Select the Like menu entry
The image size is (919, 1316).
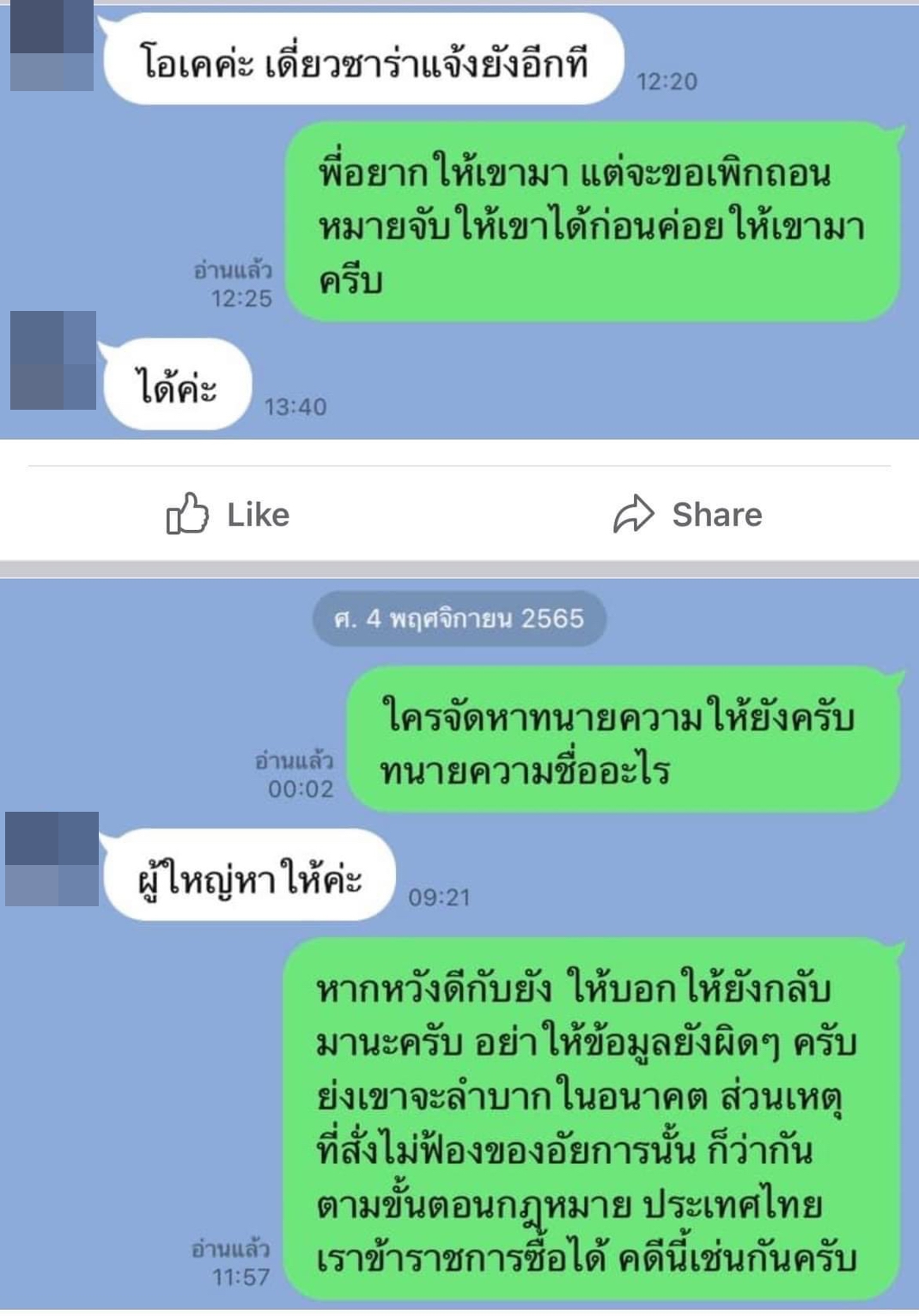[253, 514]
